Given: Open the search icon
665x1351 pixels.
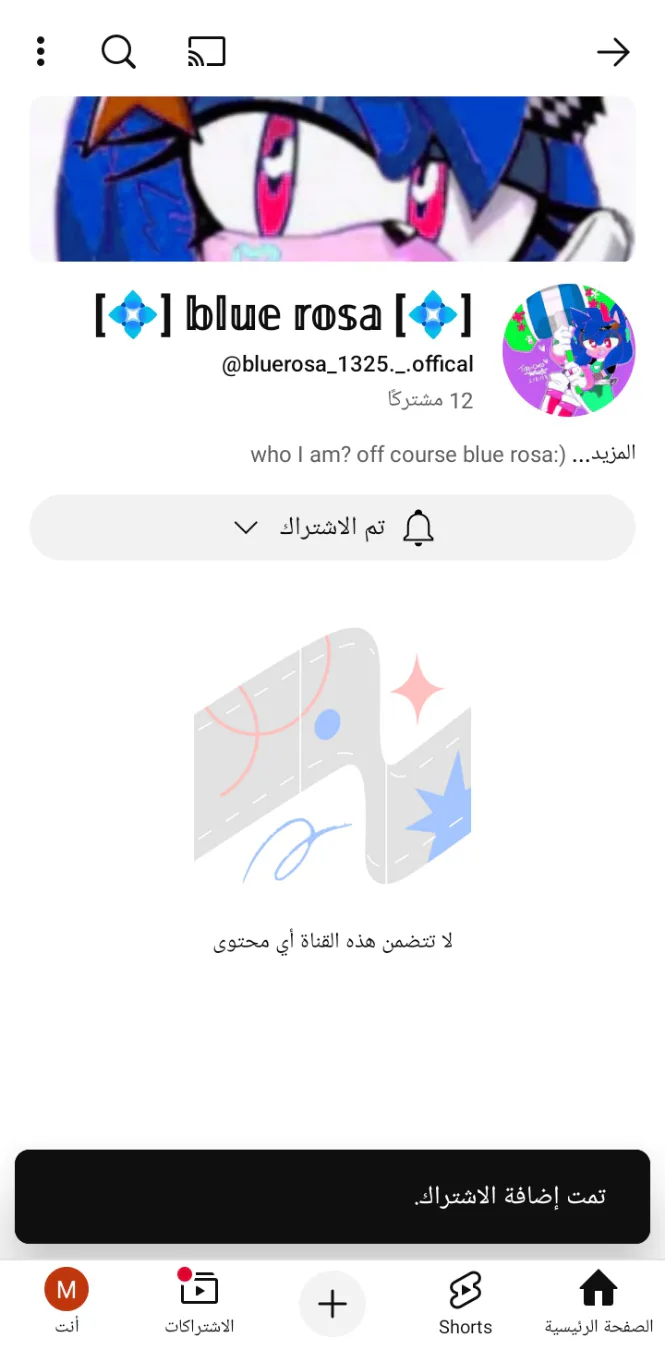Looking at the screenshot, I should [x=118, y=51].
